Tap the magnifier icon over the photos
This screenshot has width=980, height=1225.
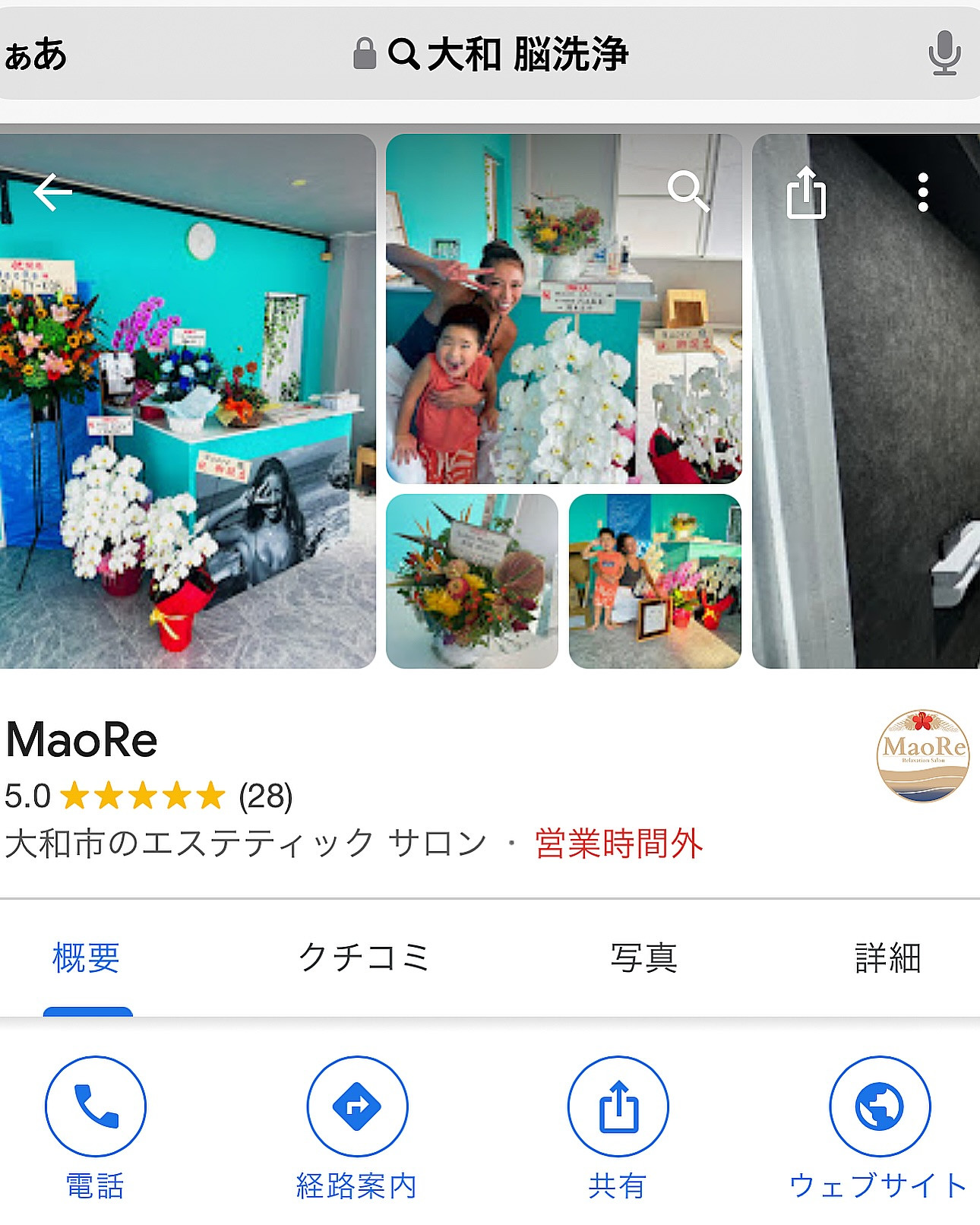click(688, 190)
